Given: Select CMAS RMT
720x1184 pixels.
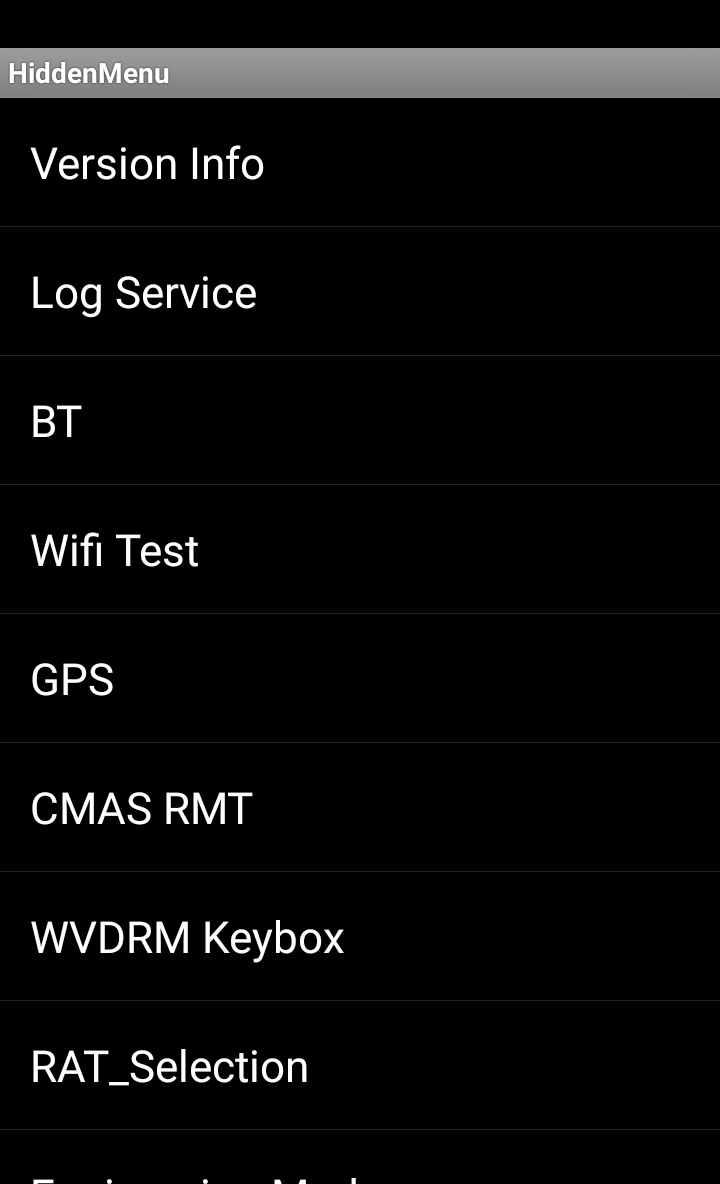Looking at the screenshot, I should pyautogui.click(x=360, y=808).
